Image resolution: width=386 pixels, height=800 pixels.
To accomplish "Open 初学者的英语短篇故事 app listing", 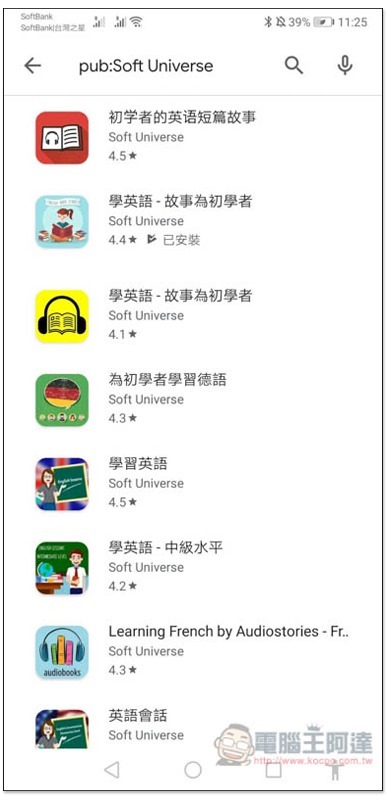I will click(x=193, y=137).
